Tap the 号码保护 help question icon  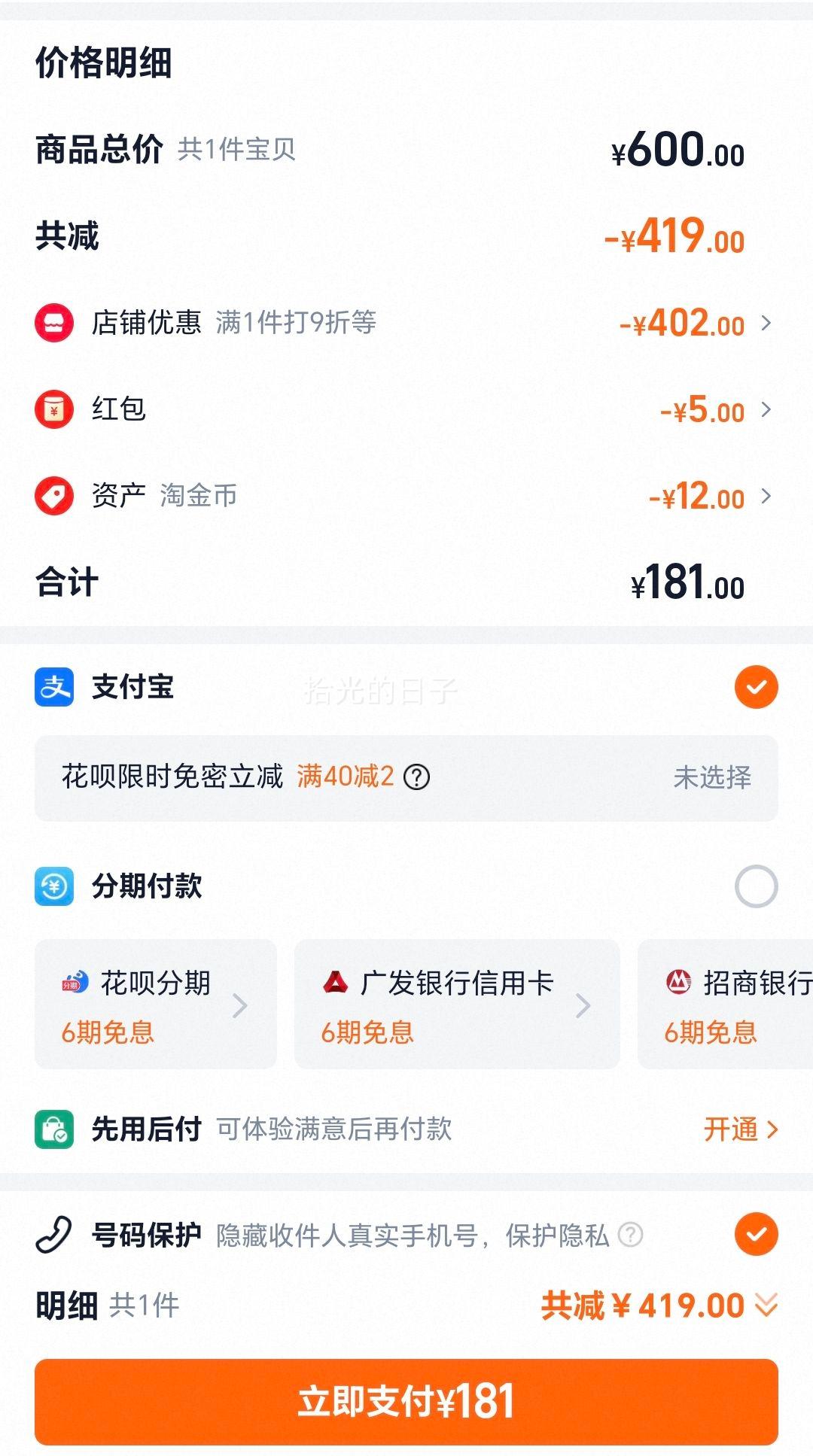point(630,1235)
